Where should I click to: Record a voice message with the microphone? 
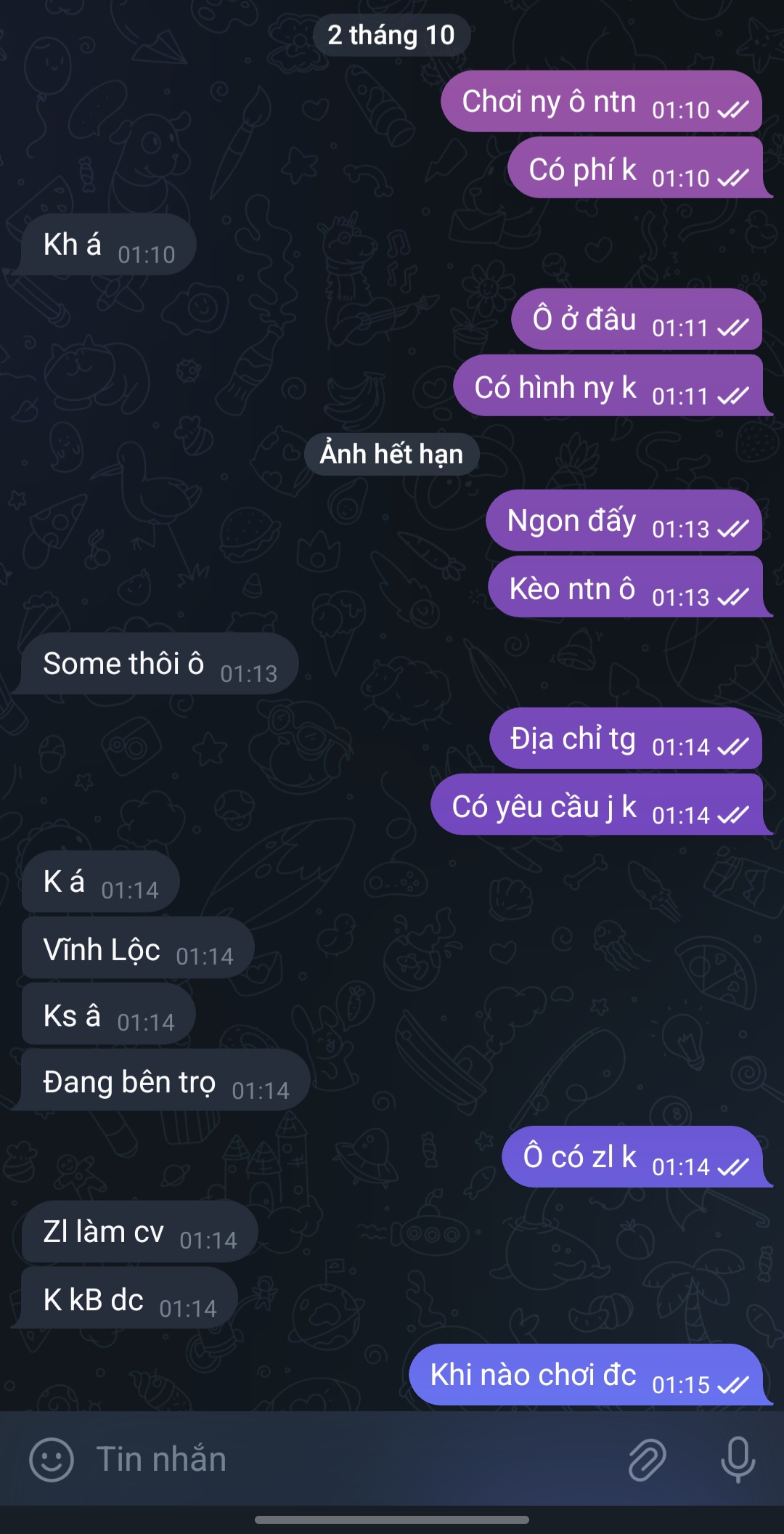point(738,1459)
